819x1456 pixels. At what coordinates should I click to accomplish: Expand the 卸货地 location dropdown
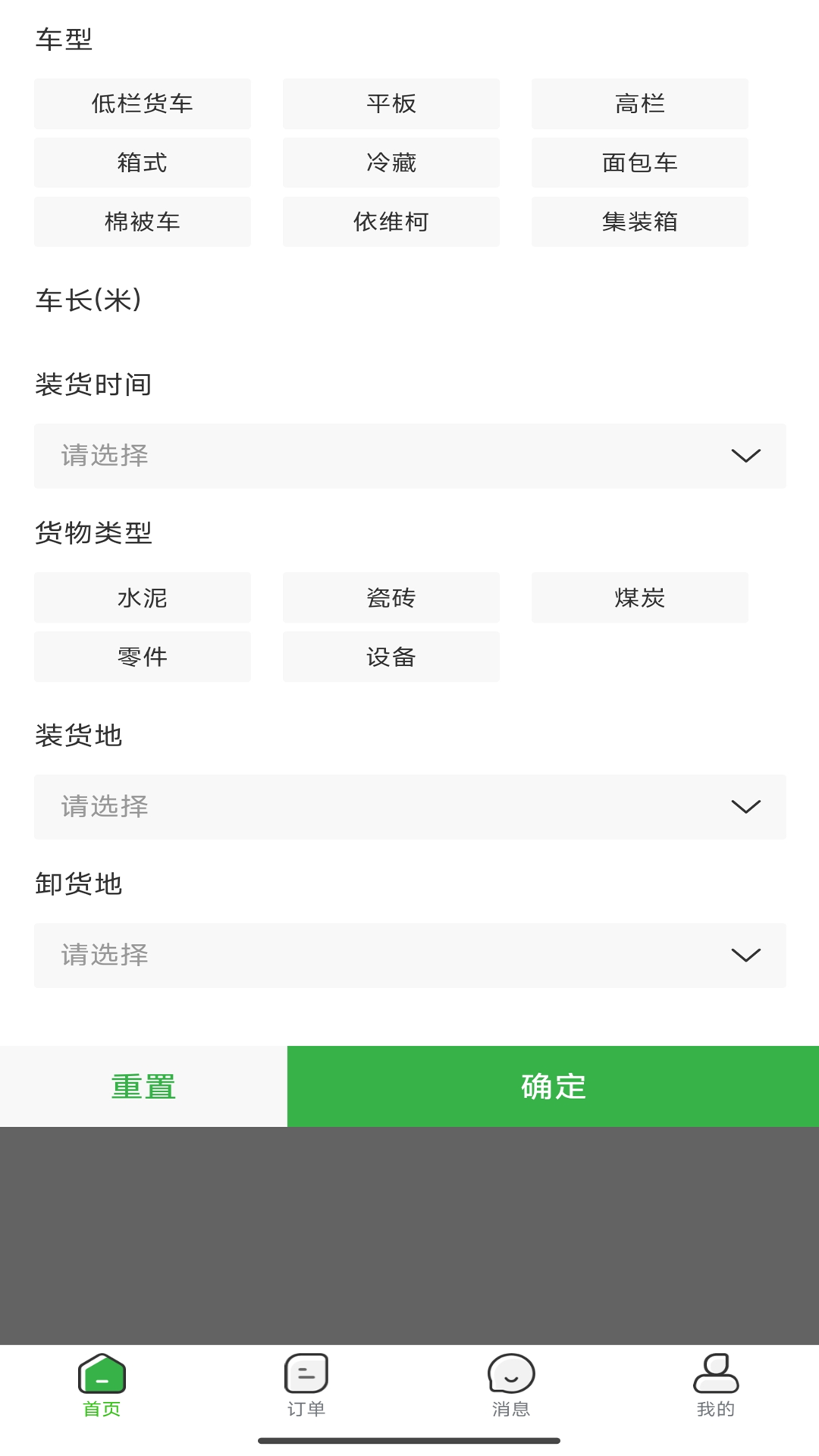pyautogui.click(x=409, y=955)
